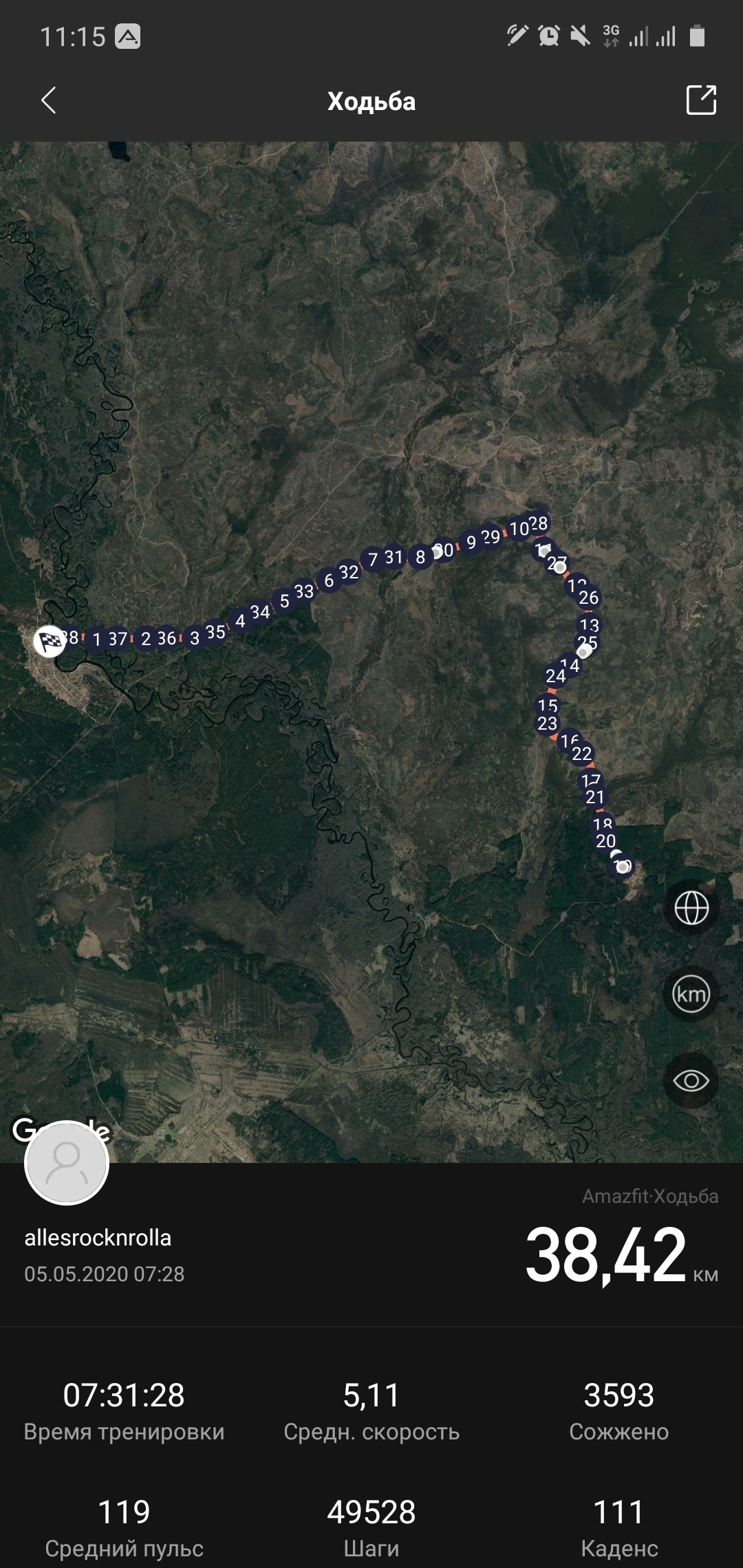Switch map type with globe icon
This screenshot has height=1568, width=743.
tap(691, 908)
